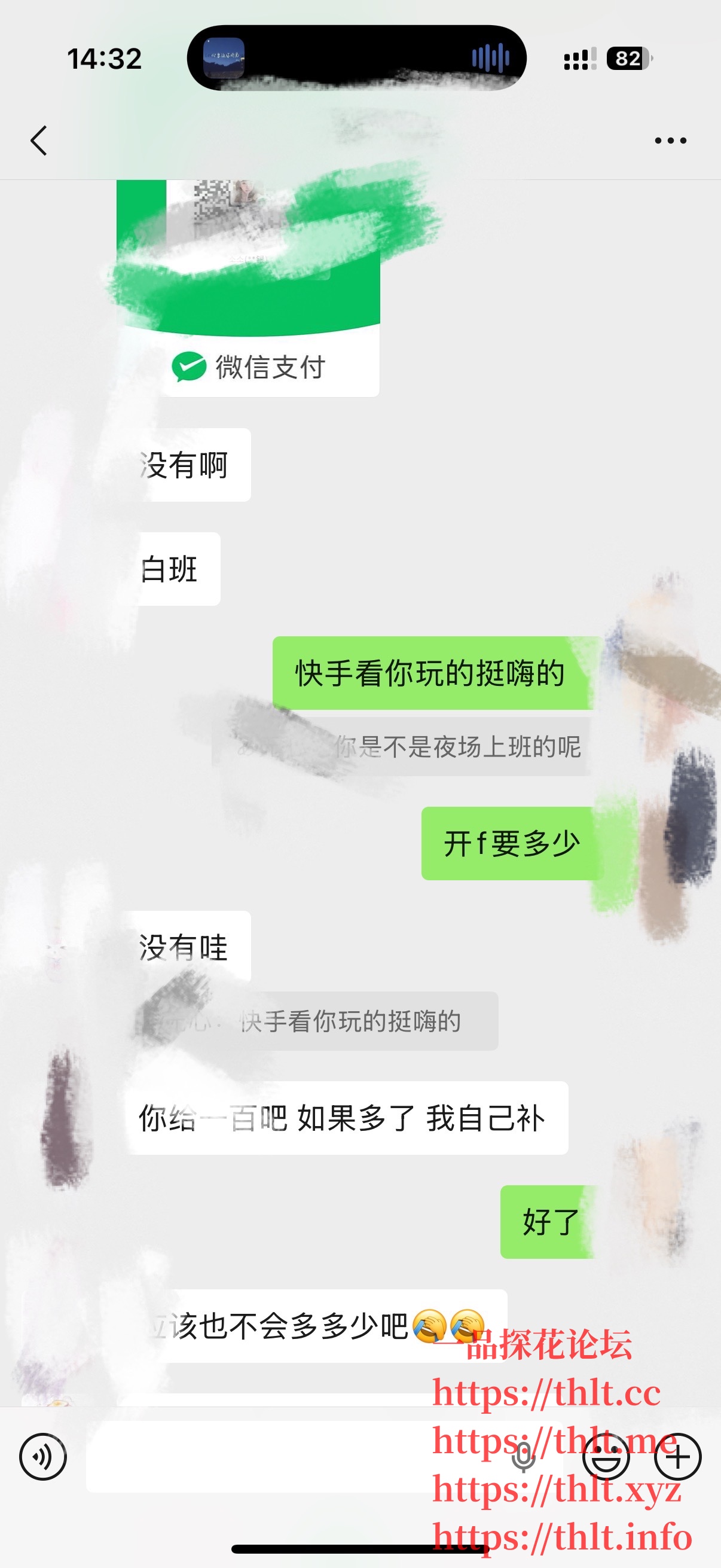Image resolution: width=721 pixels, height=1568 pixels.
Task: Tap the microphone dictation icon in text field
Action: [x=523, y=1457]
